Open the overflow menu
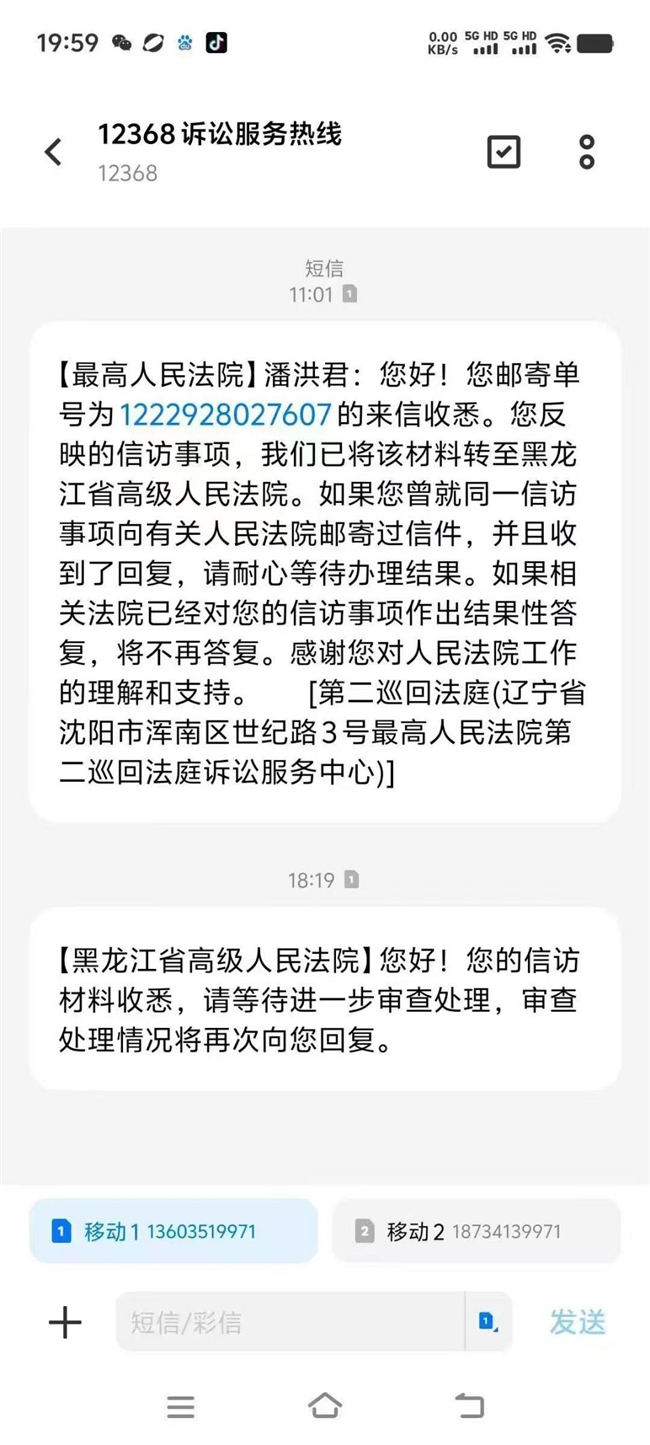Image resolution: width=650 pixels, height=1445 pixels. [x=587, y=152]
